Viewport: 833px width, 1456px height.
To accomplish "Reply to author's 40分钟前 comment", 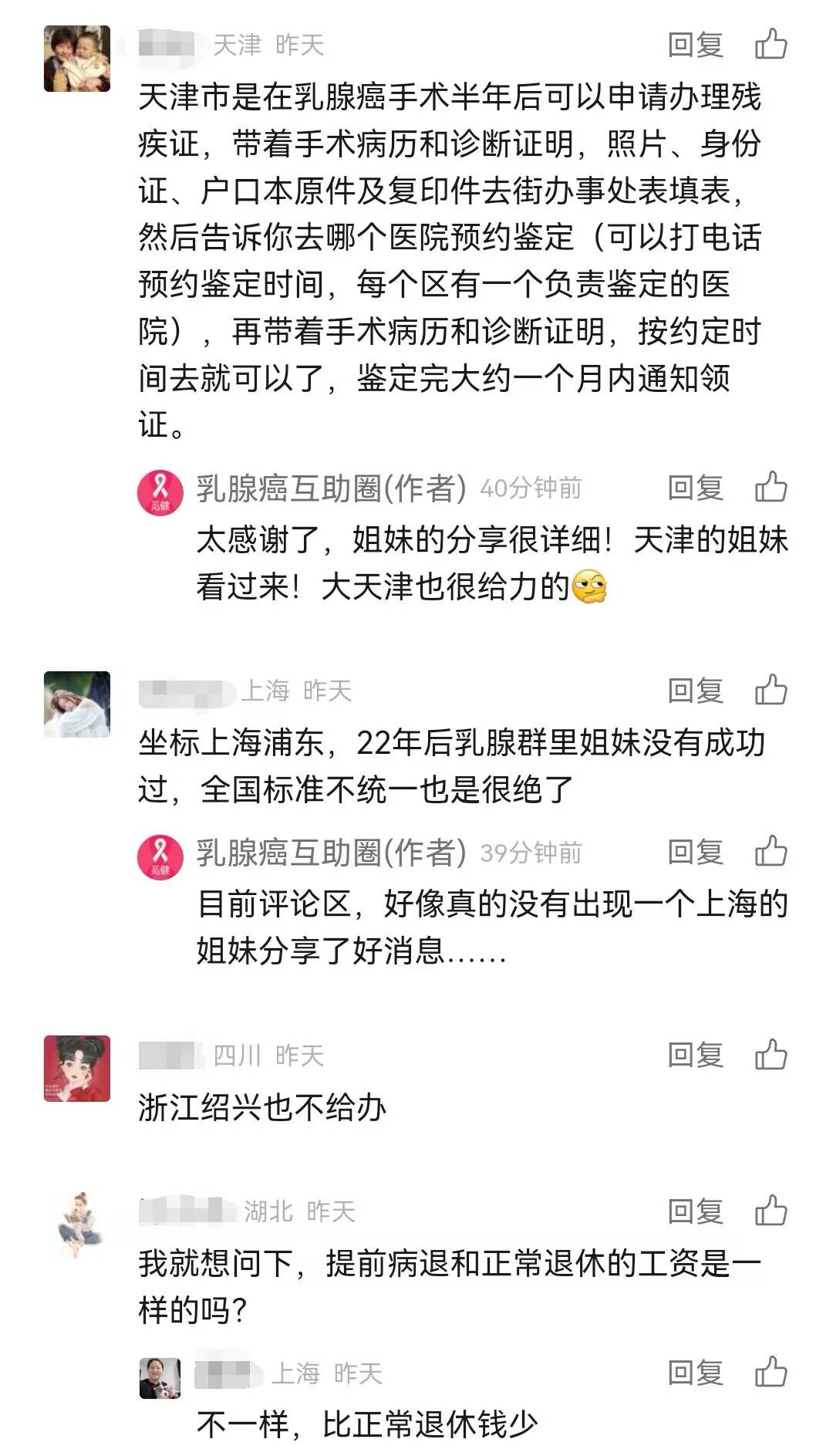I will (x=695, y=488).
